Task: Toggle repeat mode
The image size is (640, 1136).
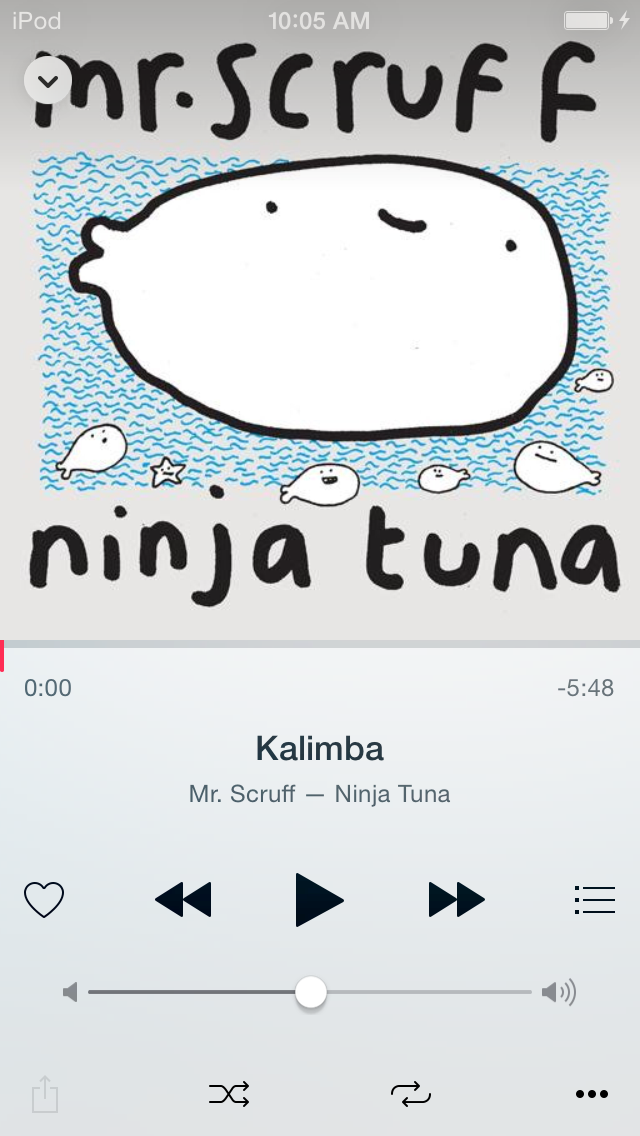Action: (x=411, y=1094)
